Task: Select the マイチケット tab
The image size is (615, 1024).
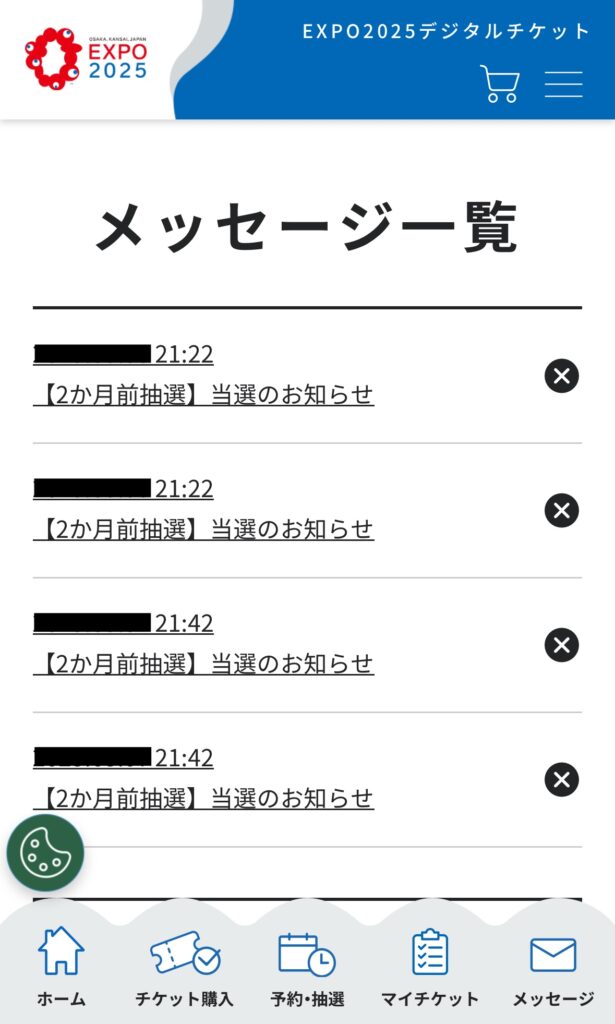Action: [430, 966]
